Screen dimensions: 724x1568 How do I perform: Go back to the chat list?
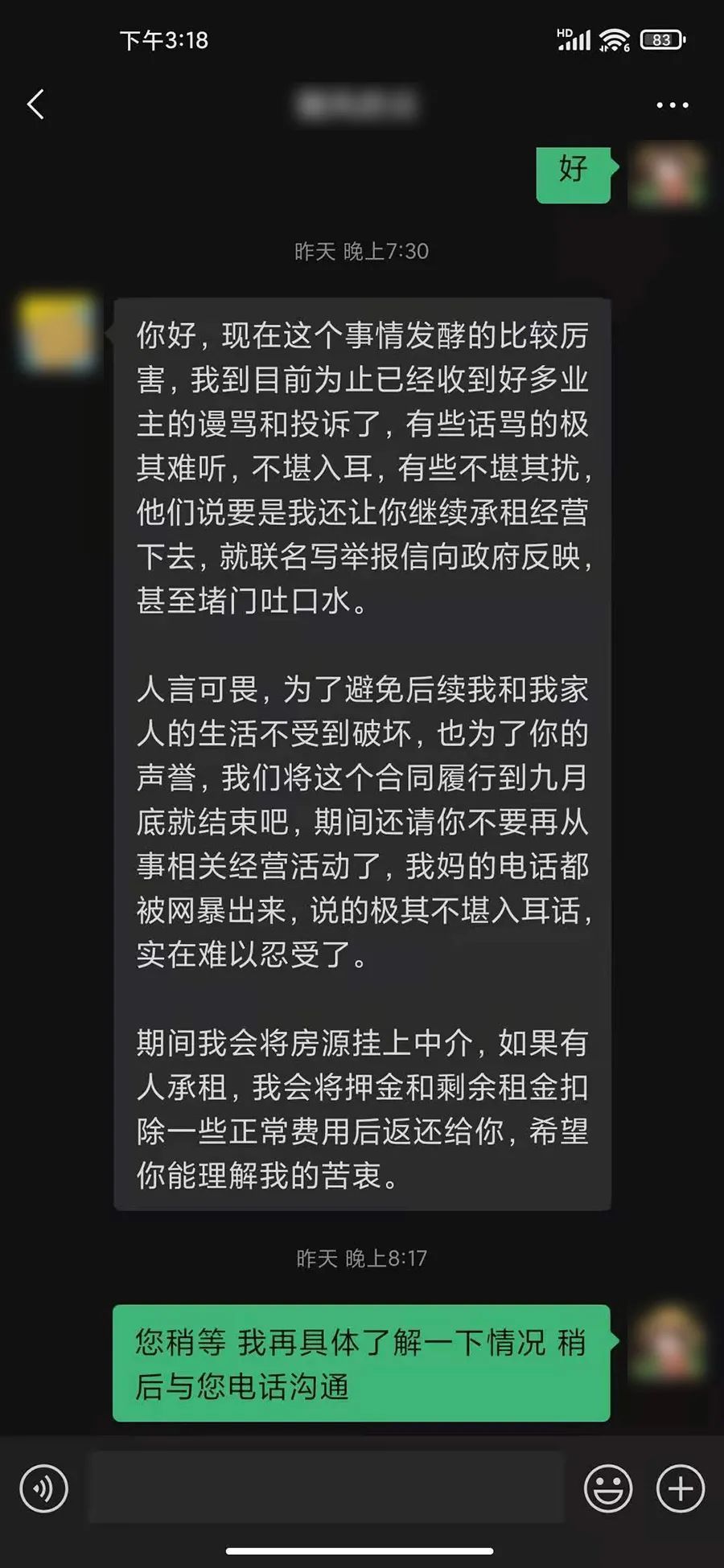point(36,105)
